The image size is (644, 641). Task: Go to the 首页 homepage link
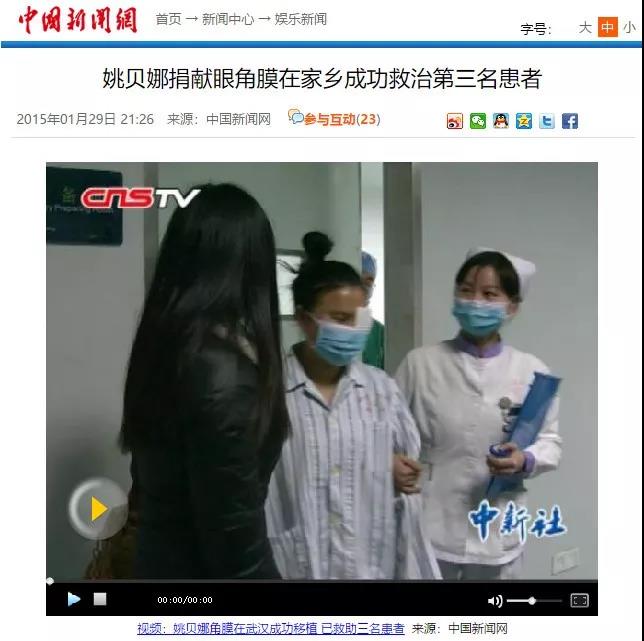click(x=168, y=19)
